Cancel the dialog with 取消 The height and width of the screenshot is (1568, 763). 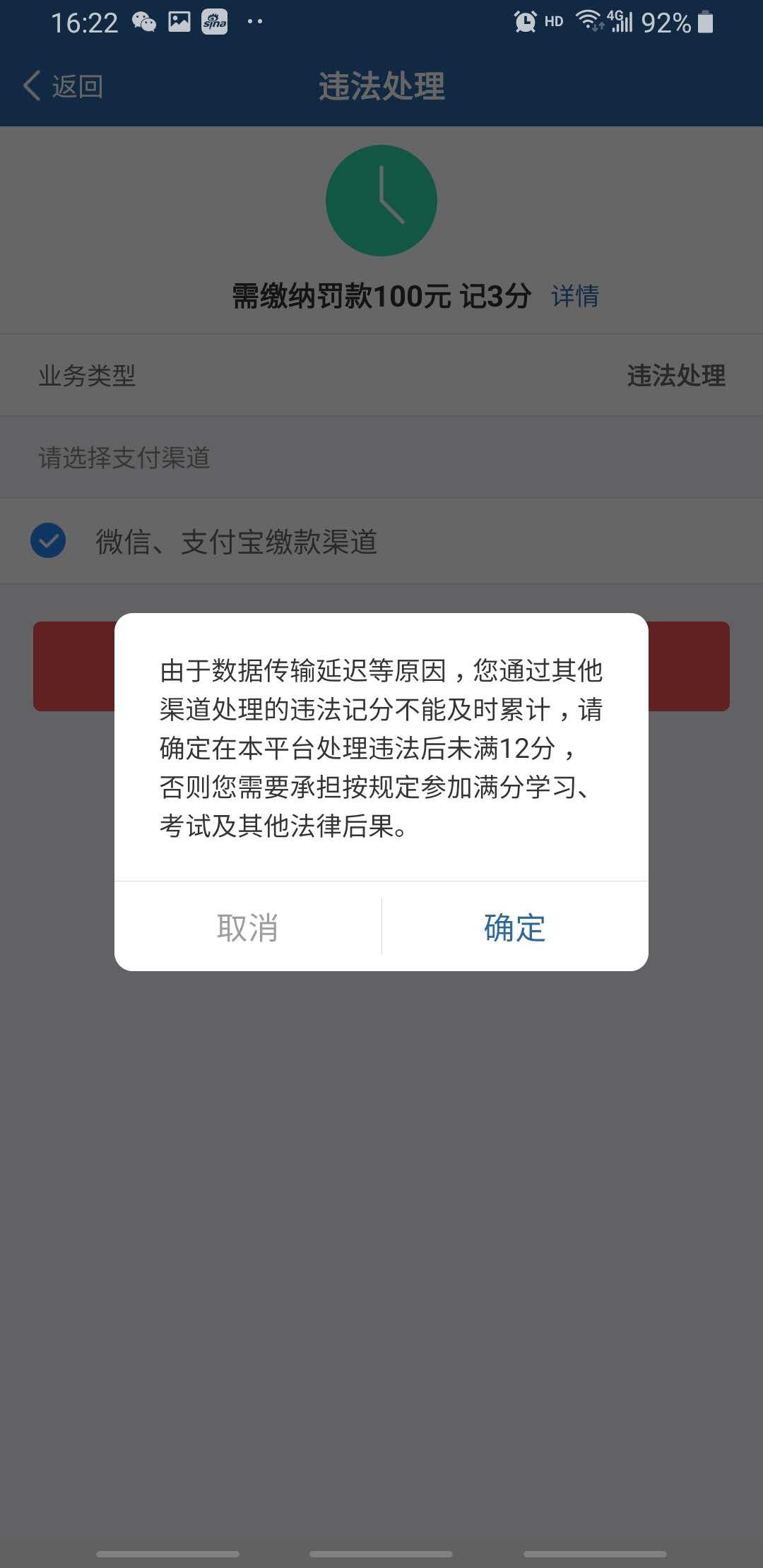click(x=247, y=927)
